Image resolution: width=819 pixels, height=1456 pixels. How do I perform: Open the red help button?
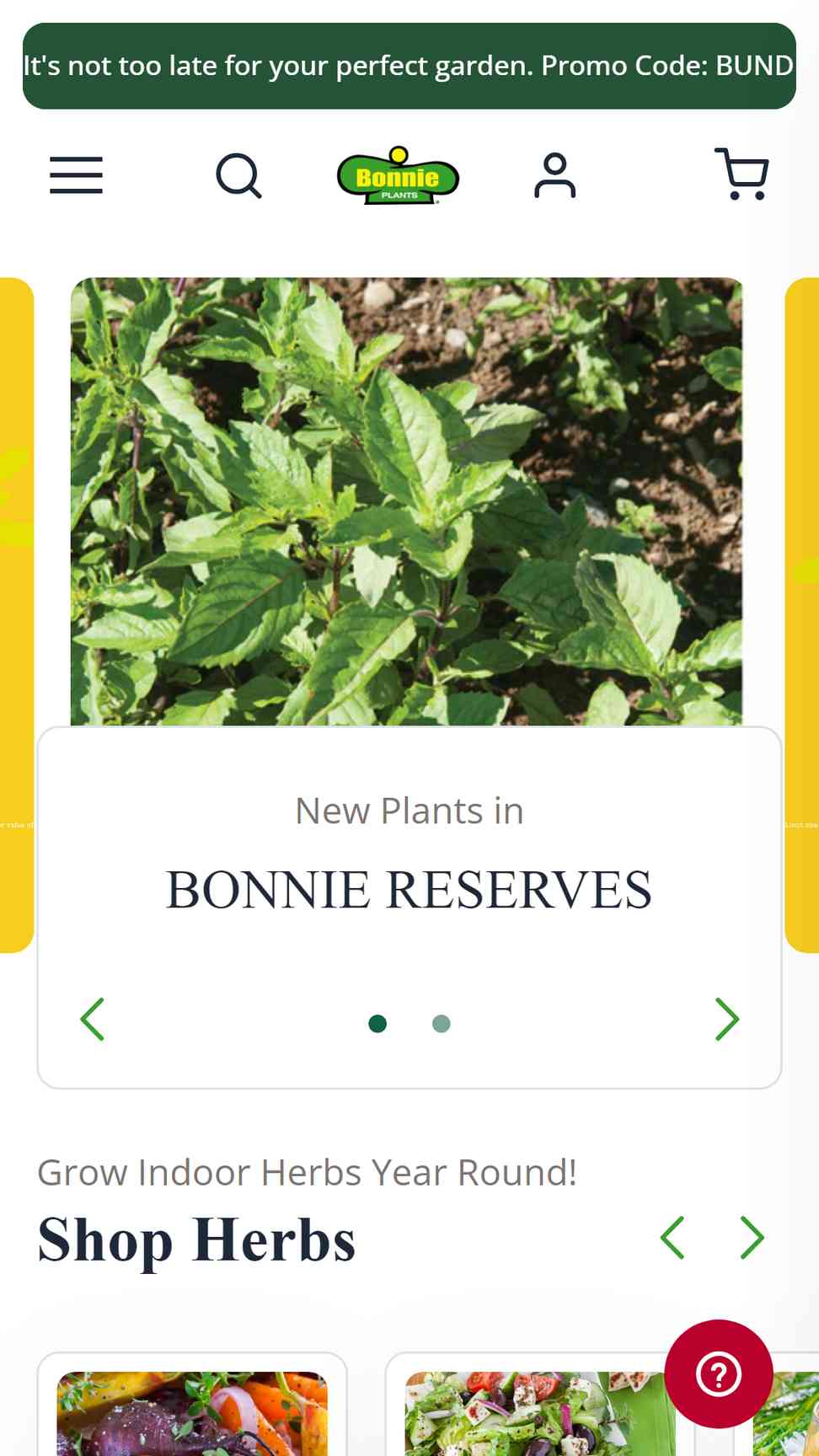point(718,1373)
